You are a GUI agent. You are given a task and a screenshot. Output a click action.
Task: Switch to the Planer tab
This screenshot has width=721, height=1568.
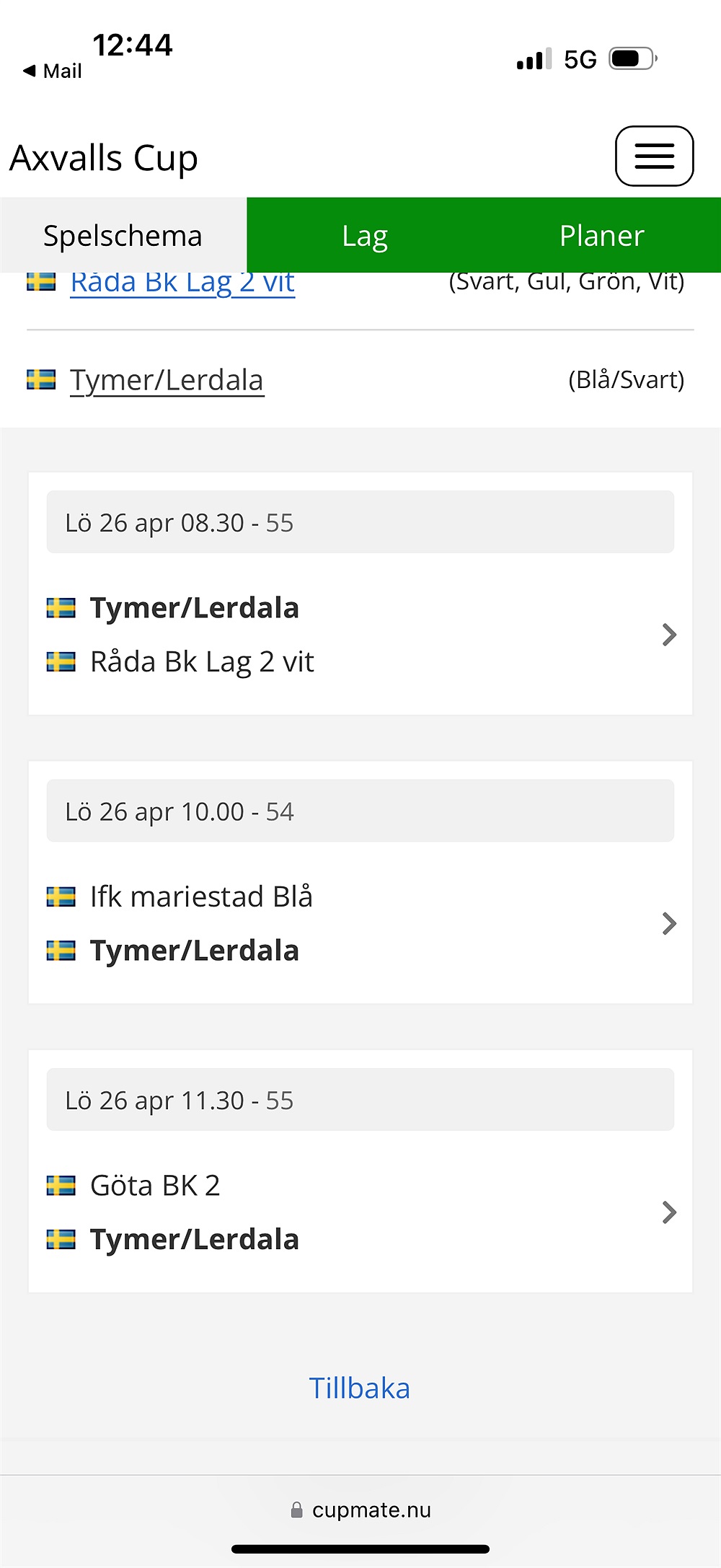click(x=602, y=235)
